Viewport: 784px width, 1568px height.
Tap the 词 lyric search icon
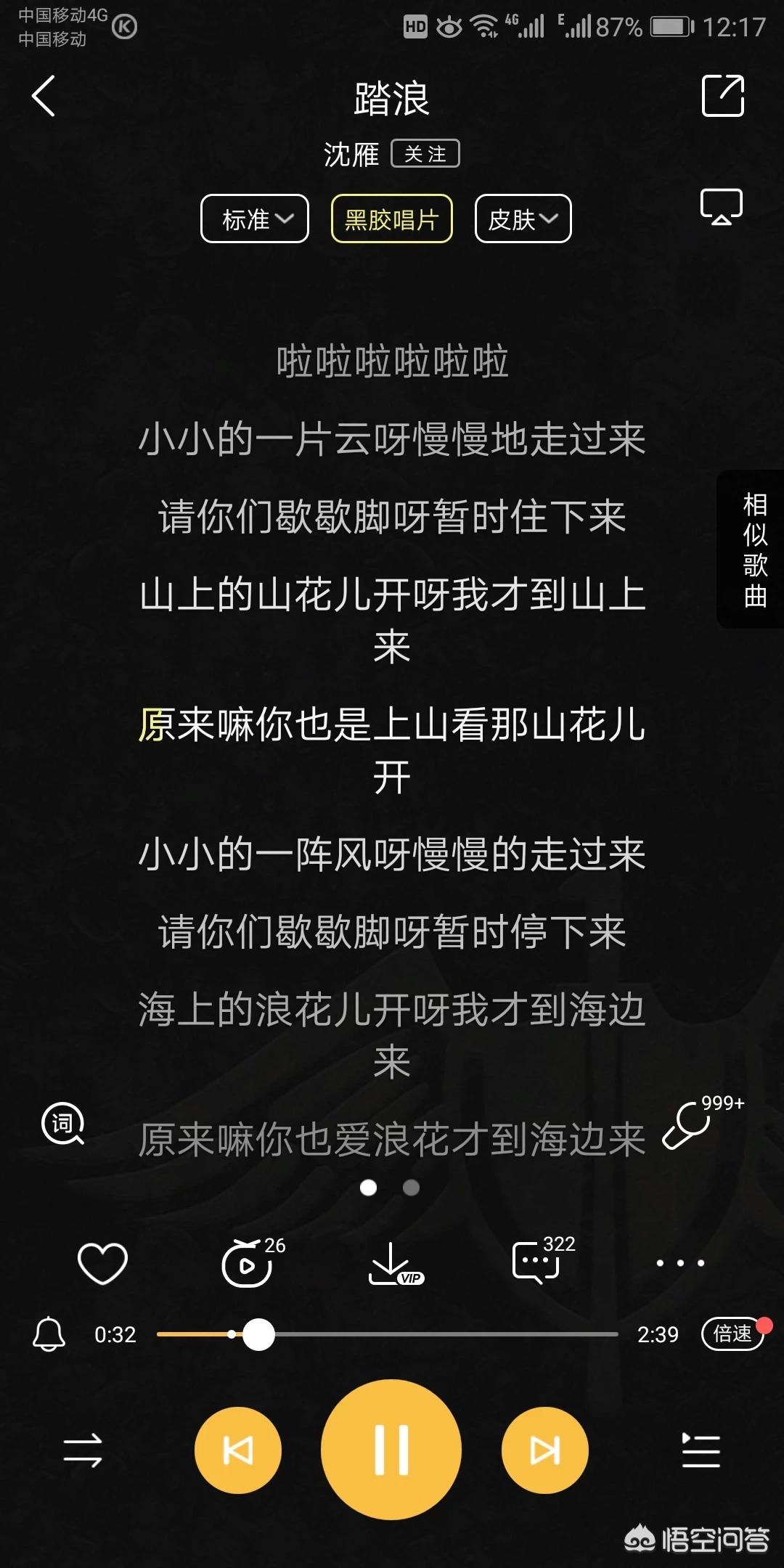pyautogui.click(x=63, y=1124)
